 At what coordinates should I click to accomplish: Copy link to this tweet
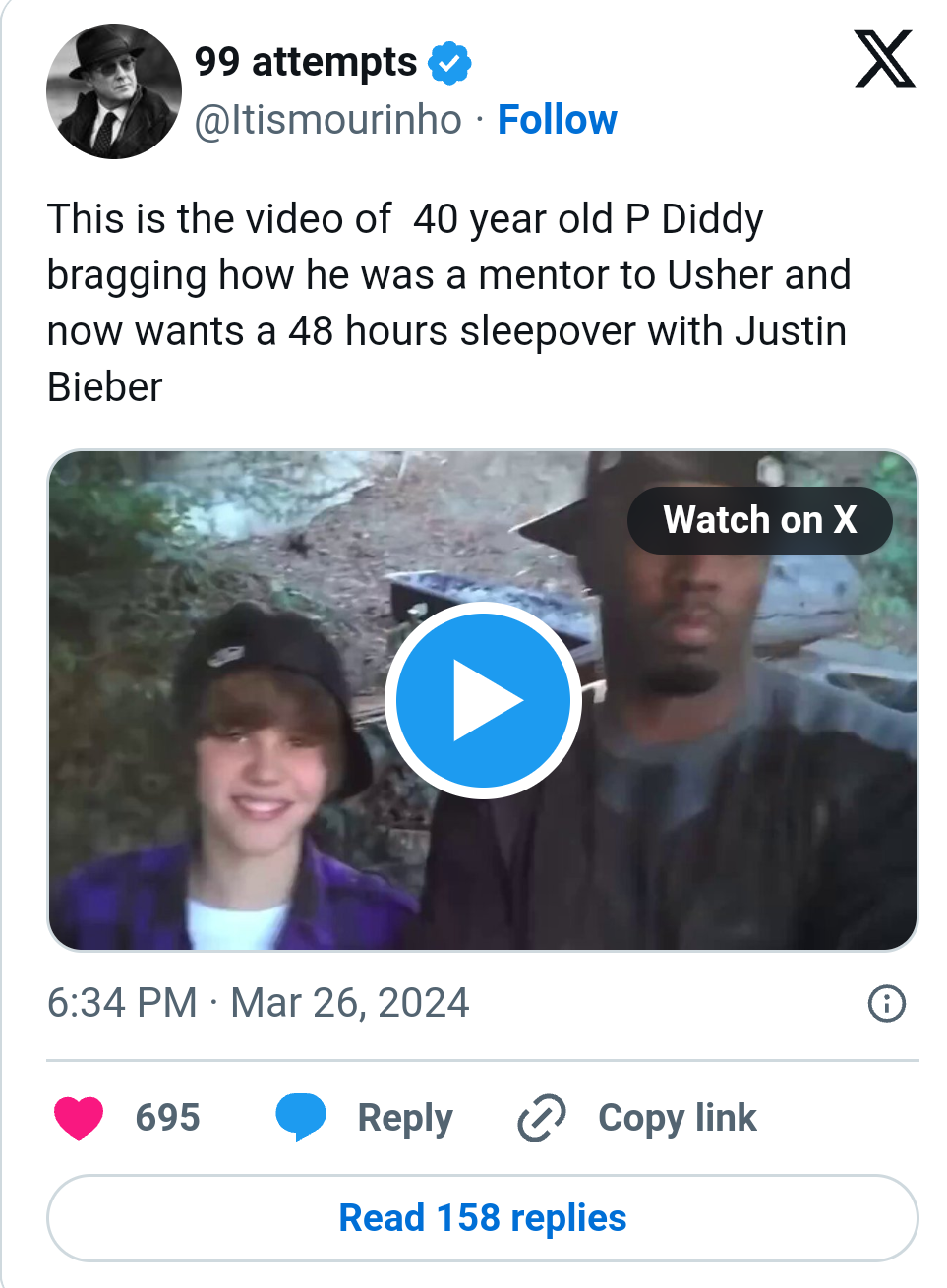tap(638, 1118)
